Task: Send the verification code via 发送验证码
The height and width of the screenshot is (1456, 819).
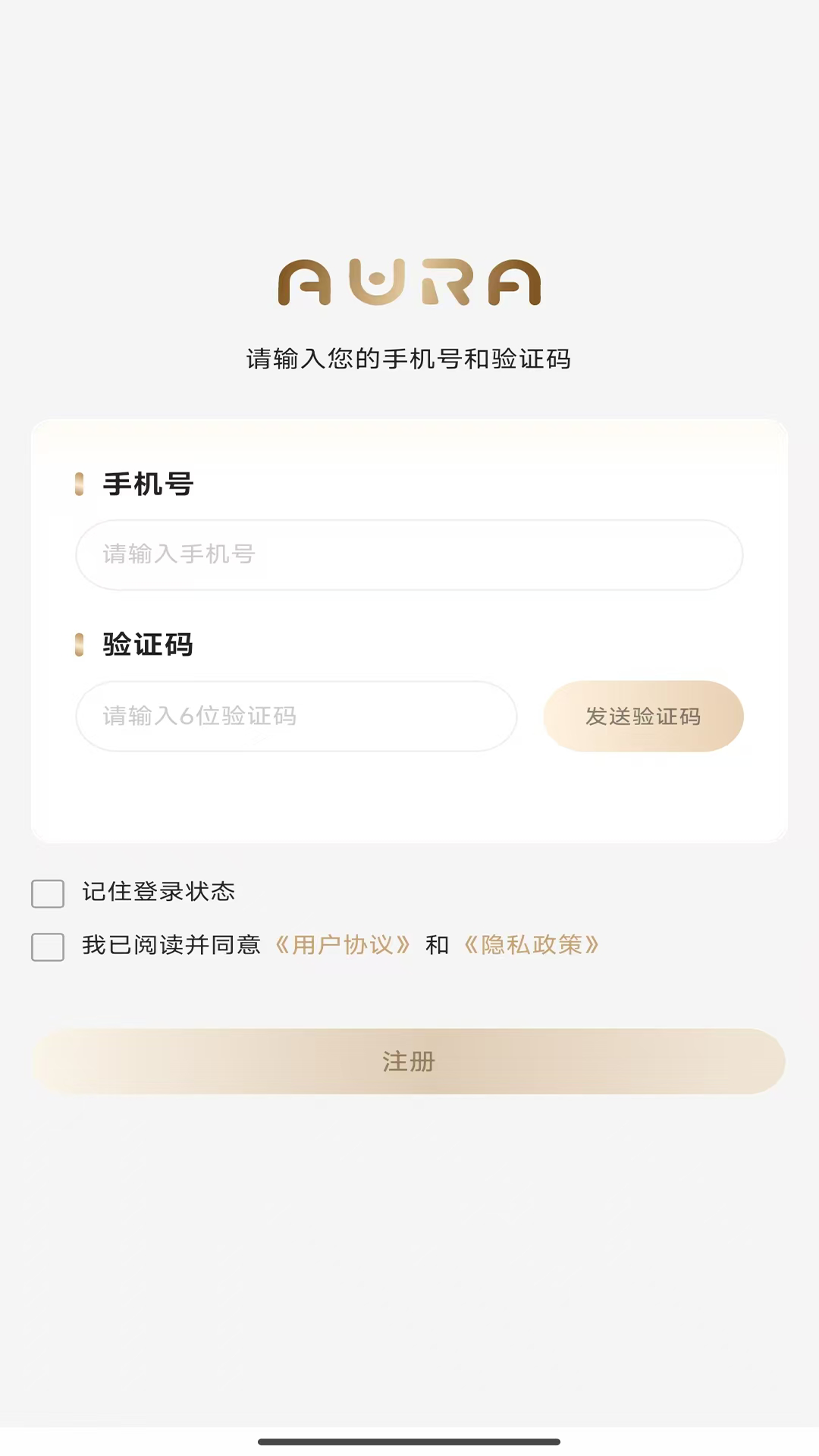Action: pos(643,716)
